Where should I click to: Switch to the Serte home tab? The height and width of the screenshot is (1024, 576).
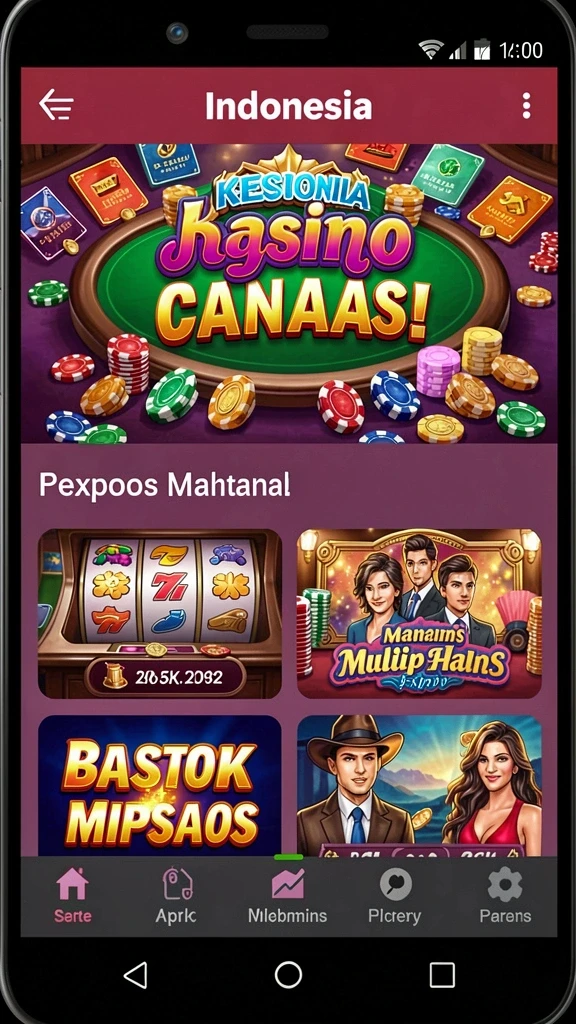[x=72, y=896]
